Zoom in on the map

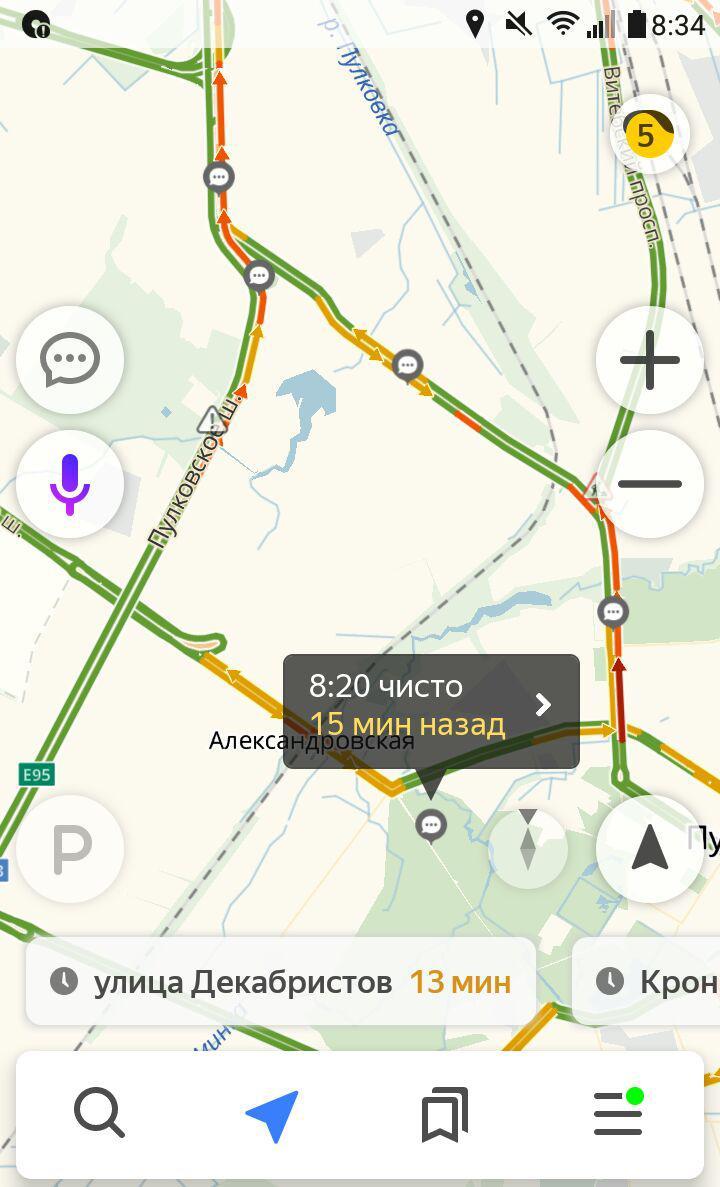[649, 360]
